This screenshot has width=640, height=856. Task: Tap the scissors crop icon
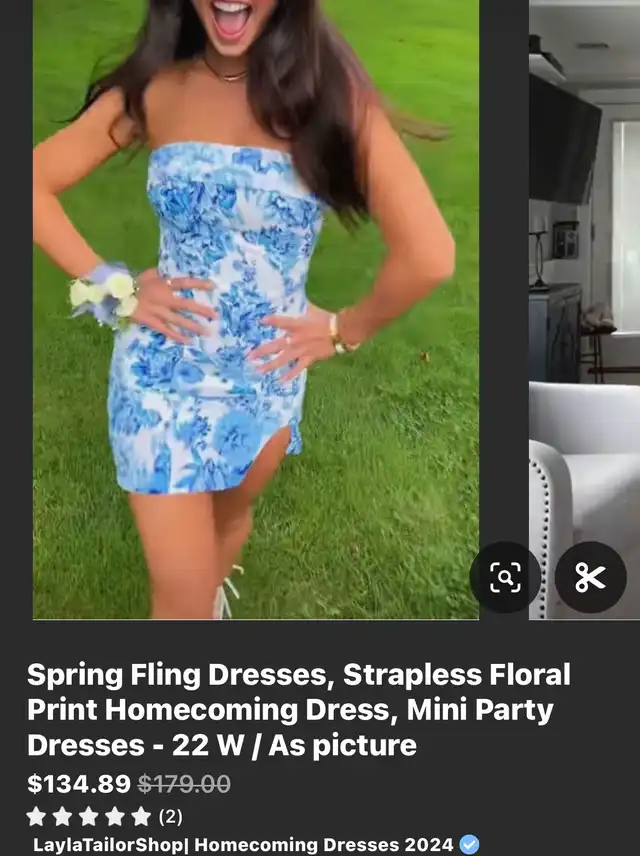point(590,577)
